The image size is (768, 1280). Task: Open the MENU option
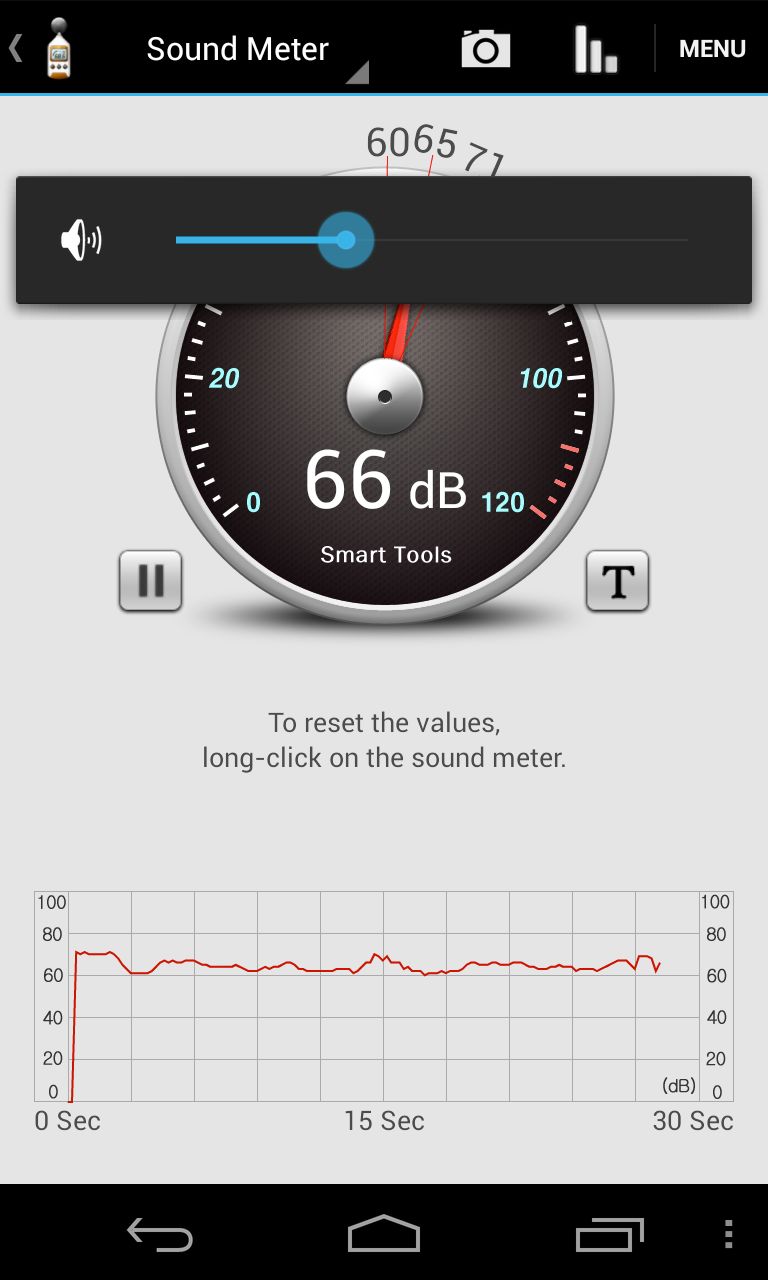[712, 48]
